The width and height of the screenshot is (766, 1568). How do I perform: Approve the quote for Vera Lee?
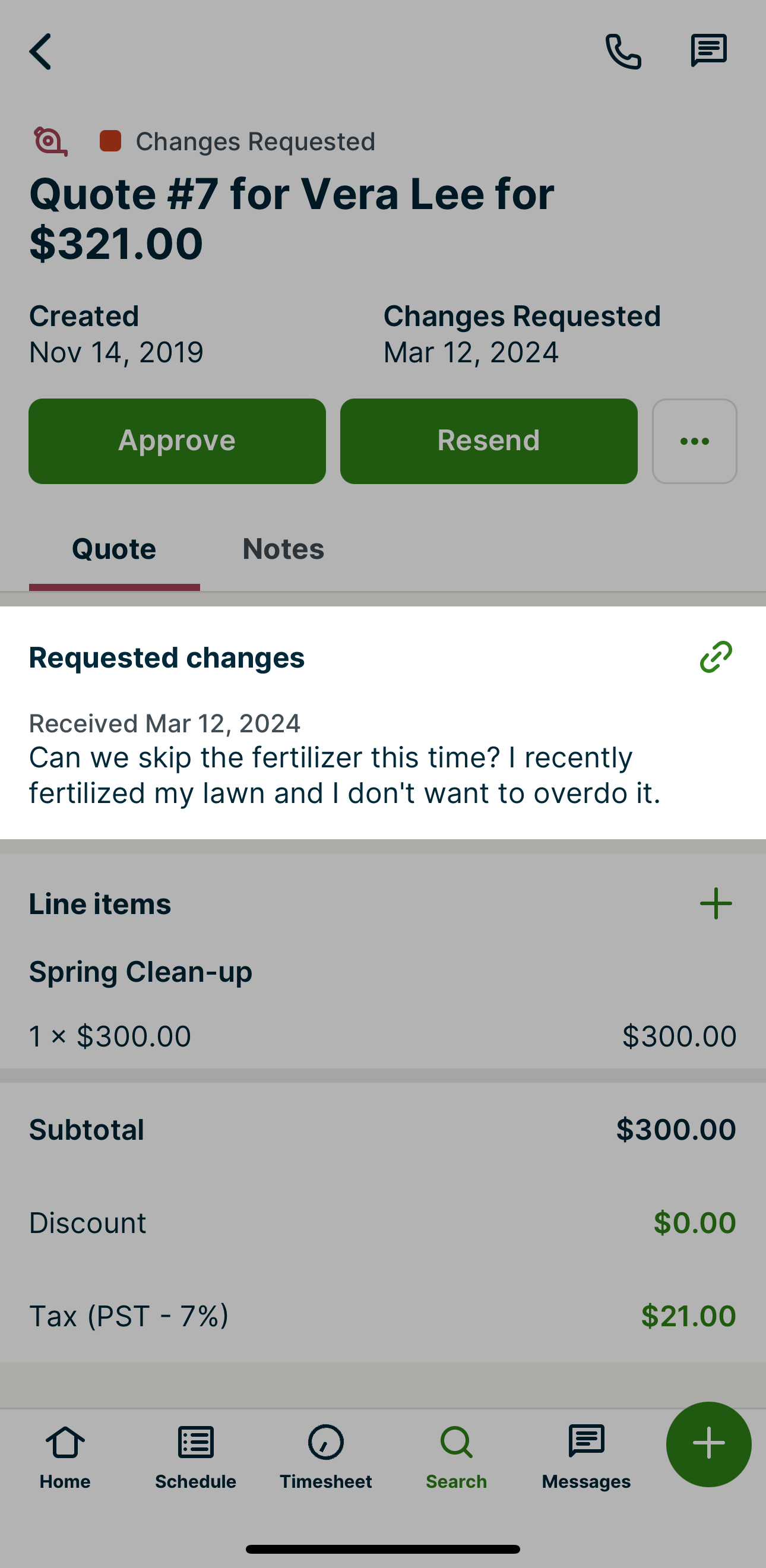[177, 441]
